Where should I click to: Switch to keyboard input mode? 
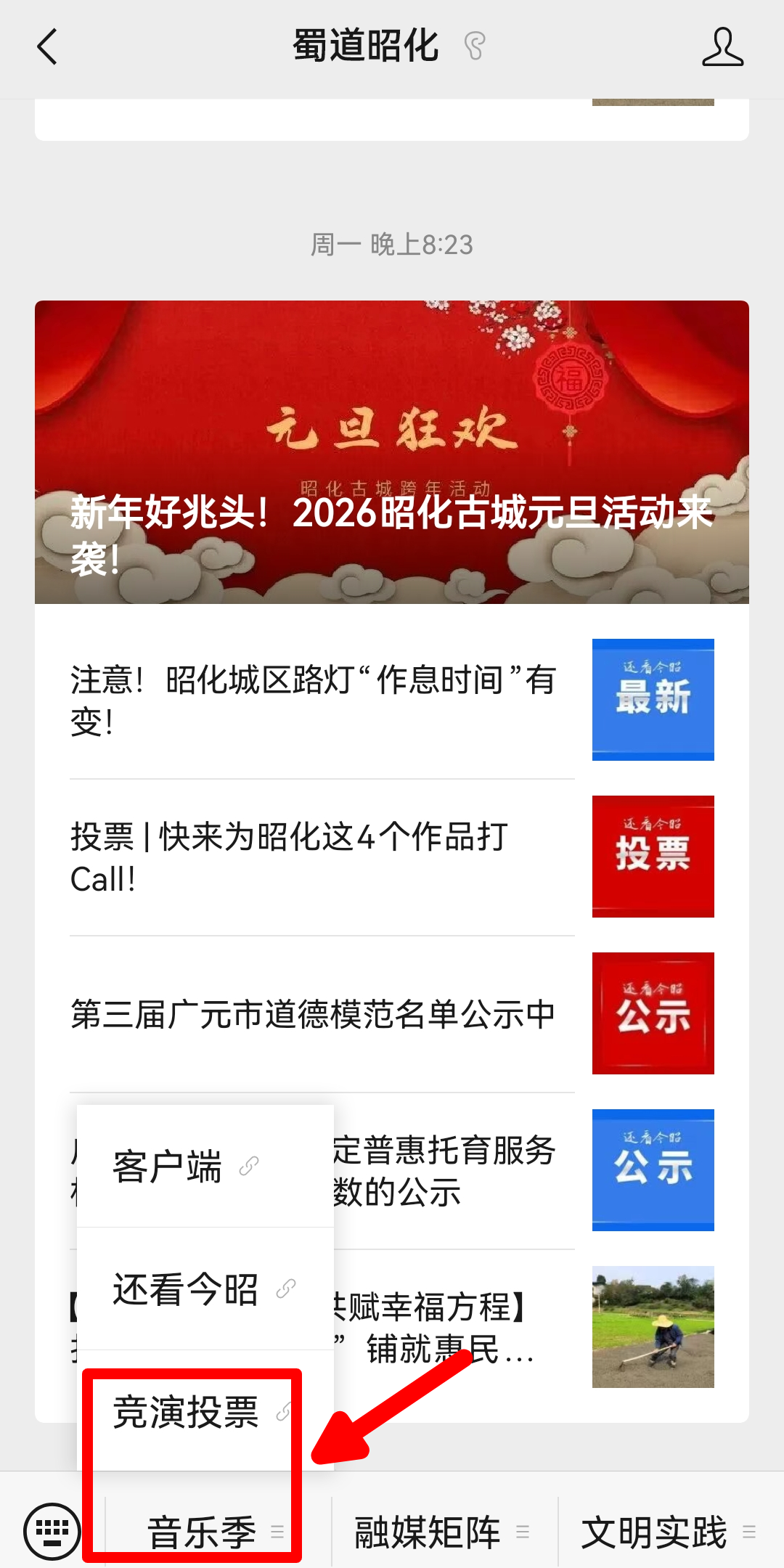tap(52, 1532)
